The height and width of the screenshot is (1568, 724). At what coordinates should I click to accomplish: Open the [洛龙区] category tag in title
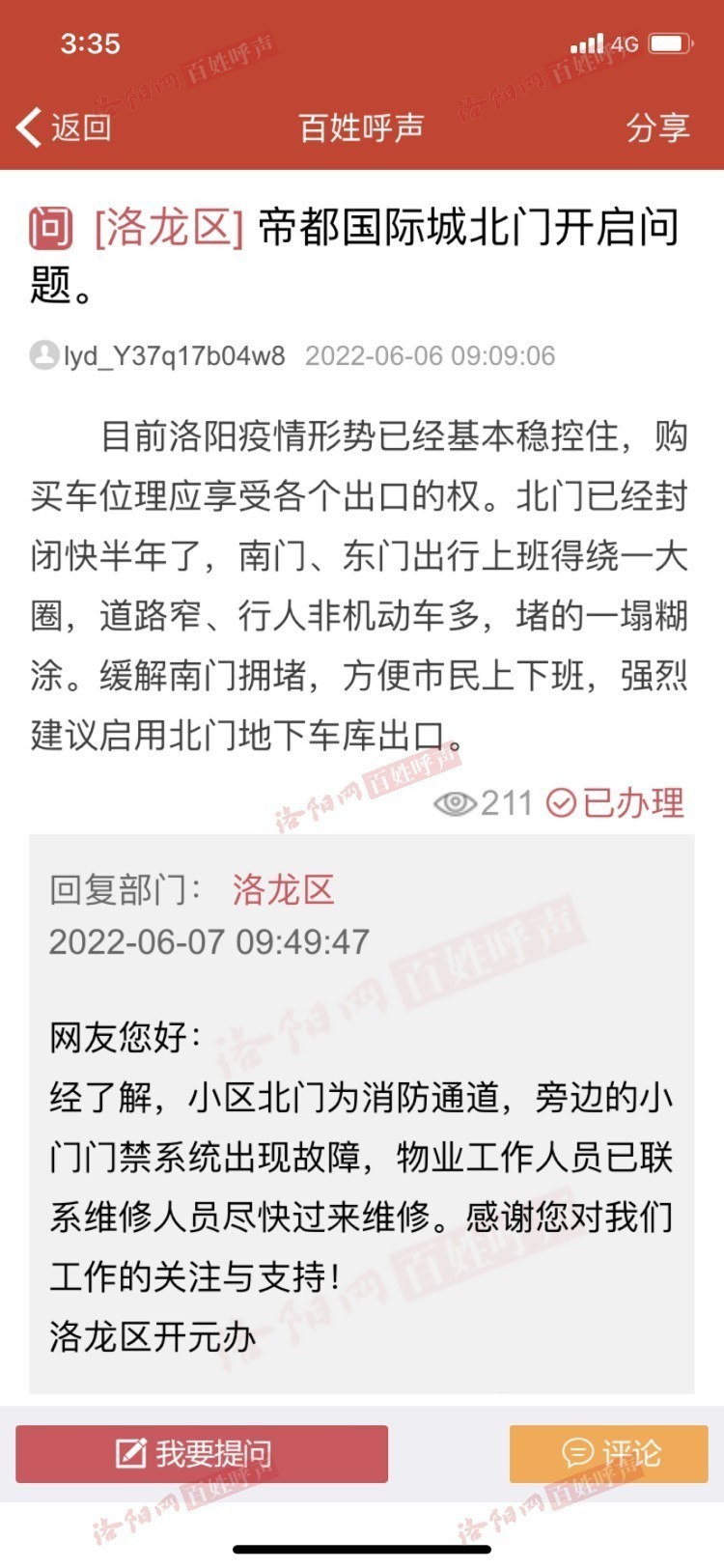coord(169,228)
